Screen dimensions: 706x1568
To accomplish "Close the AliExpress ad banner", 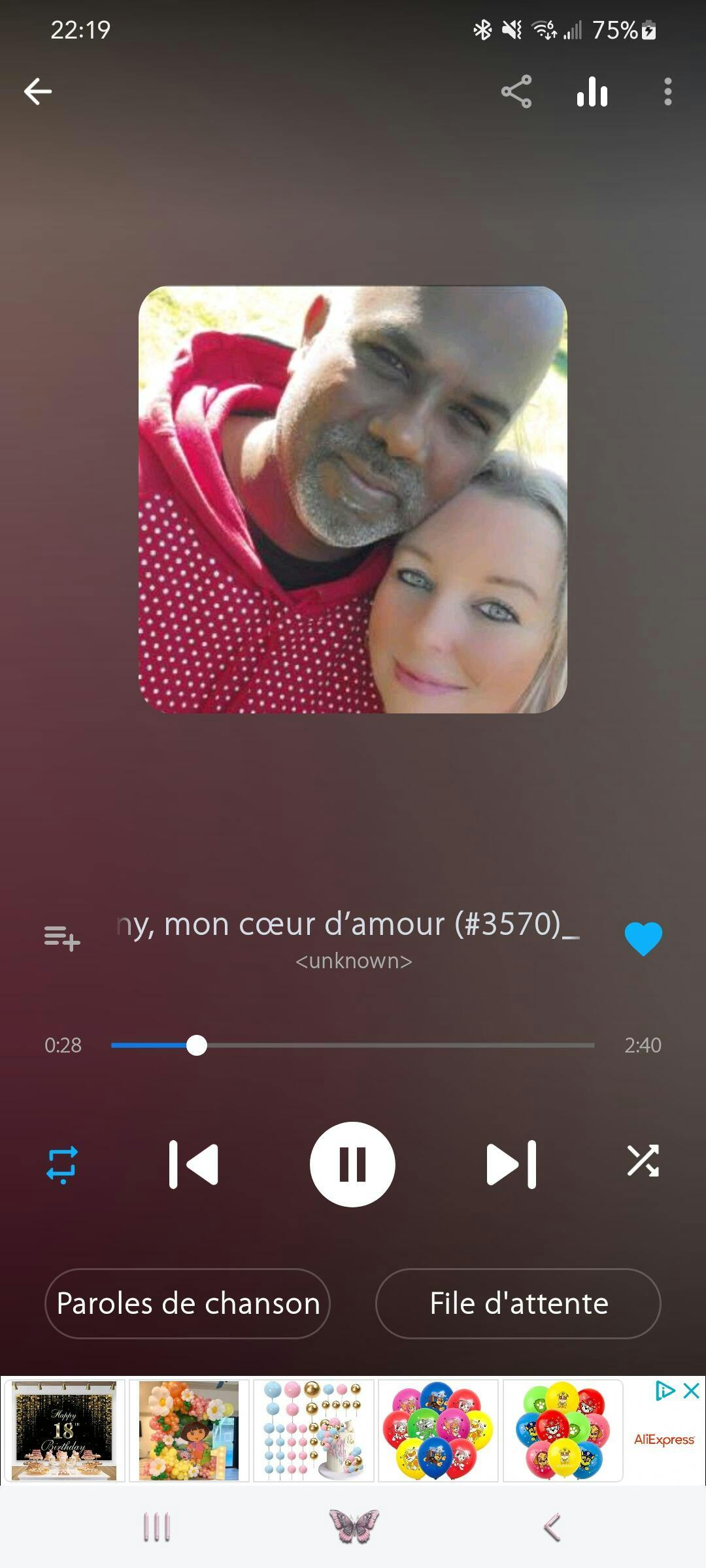I will (691, 1390).
